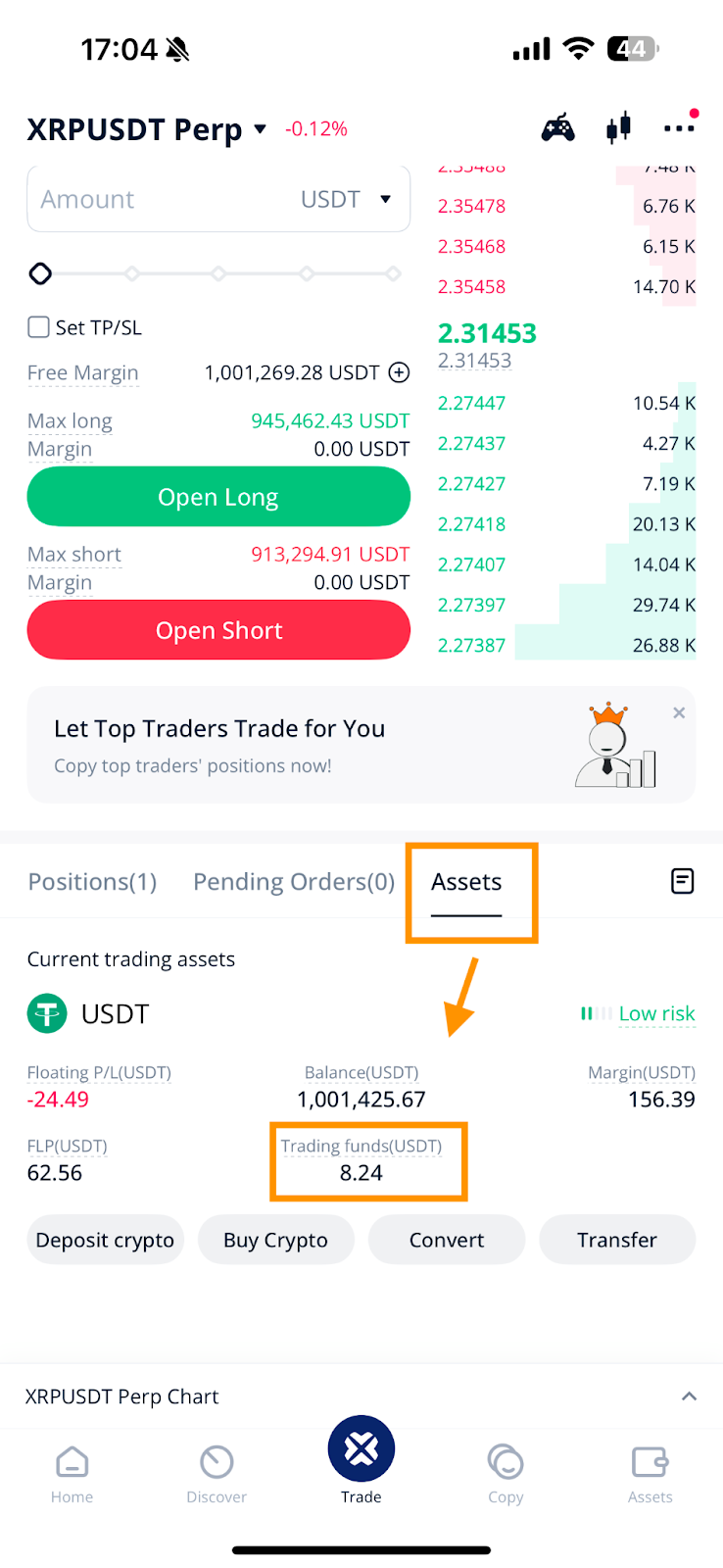Open the order history icon
Screen dimensions: 723x1568
pos(682,881)
